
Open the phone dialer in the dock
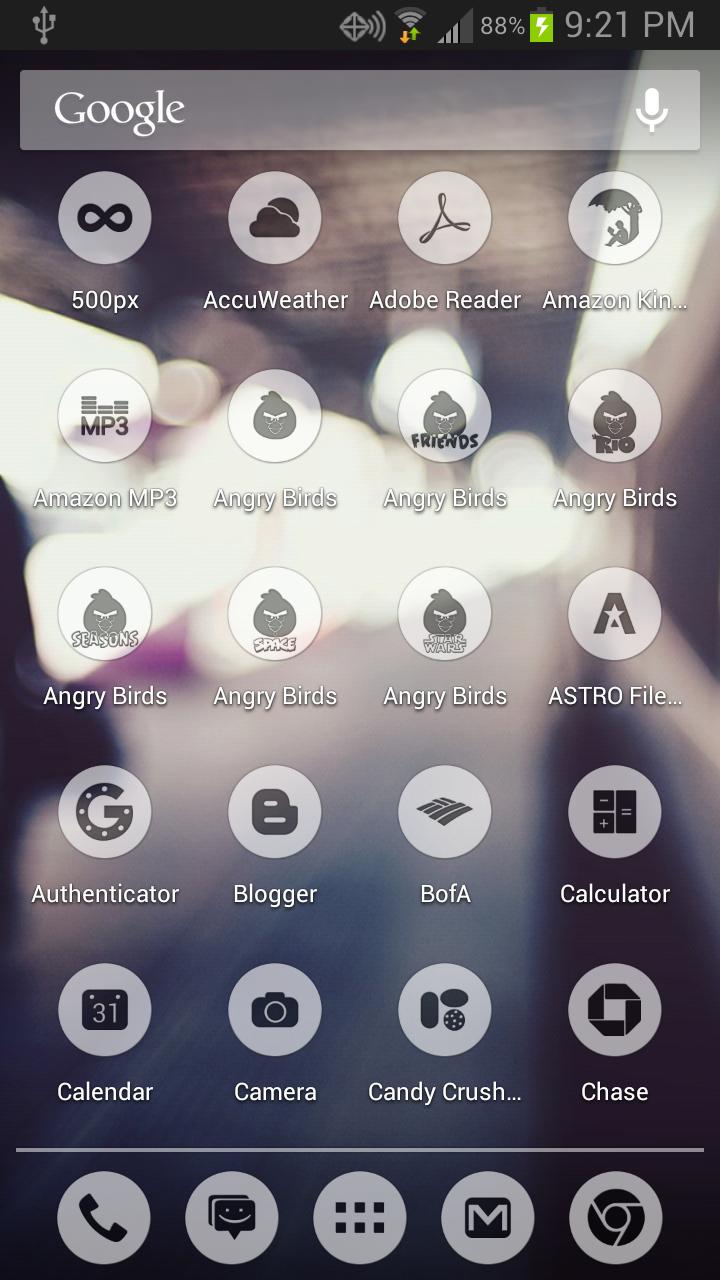tap(104, 1218)
